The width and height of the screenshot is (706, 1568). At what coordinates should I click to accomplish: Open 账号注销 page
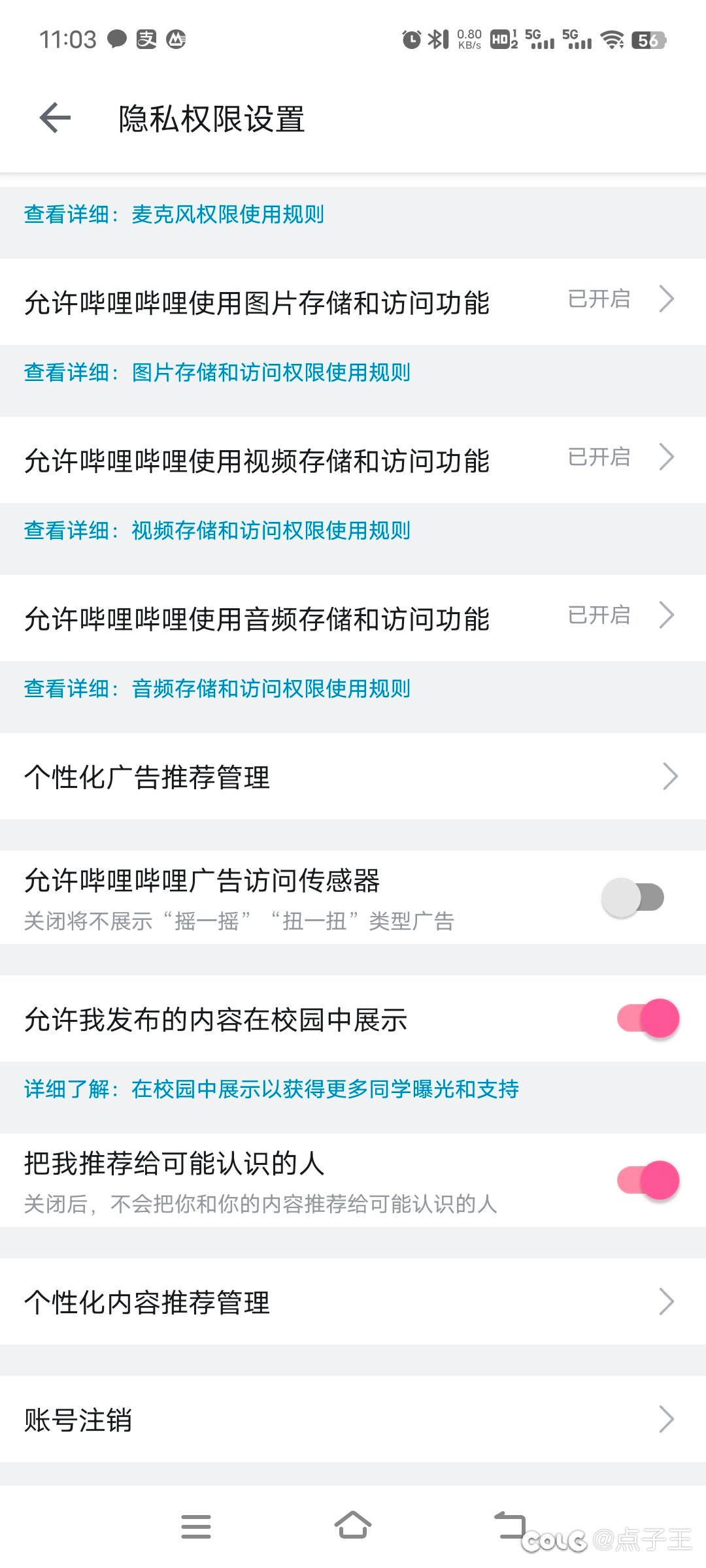(x=353, y=1419)
